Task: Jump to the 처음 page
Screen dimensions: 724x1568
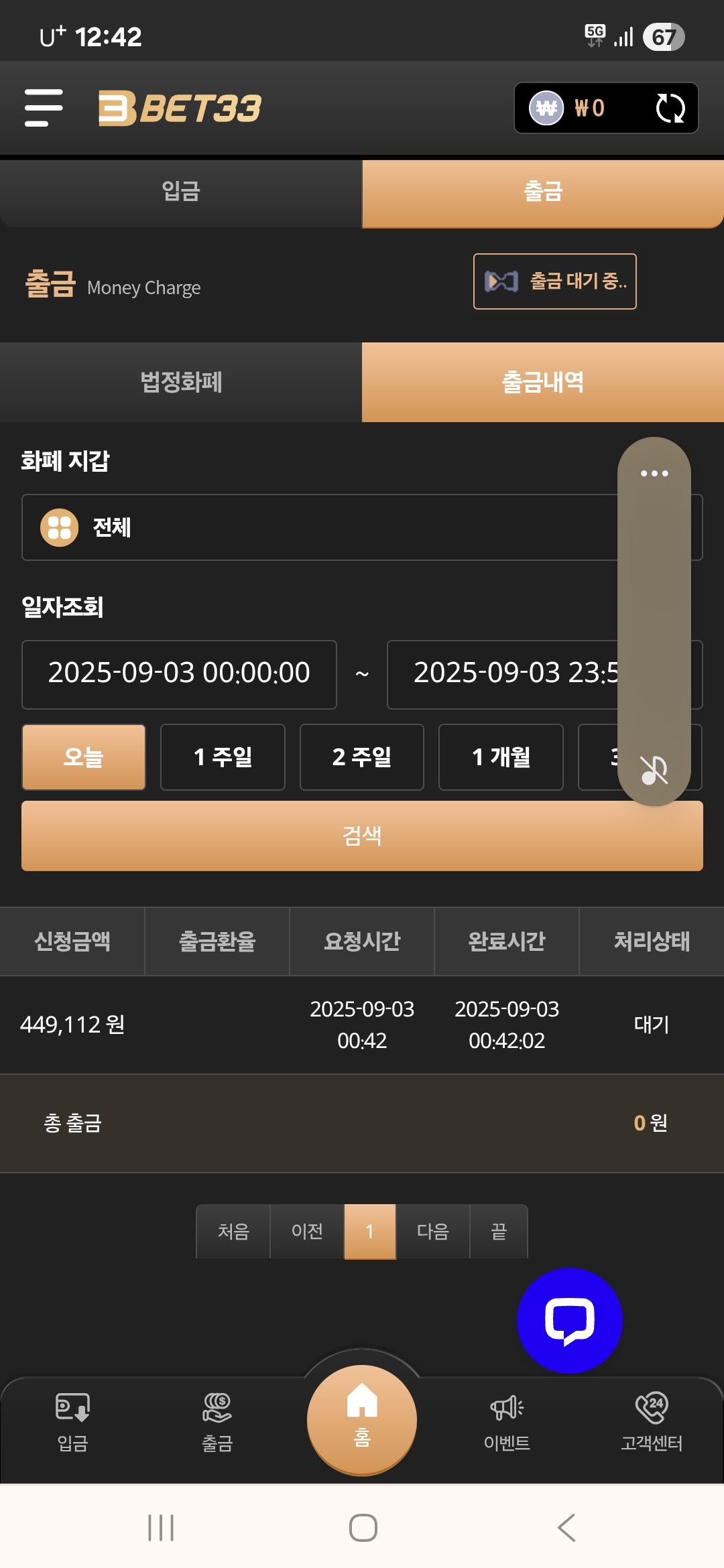Action: [233, 1232]
